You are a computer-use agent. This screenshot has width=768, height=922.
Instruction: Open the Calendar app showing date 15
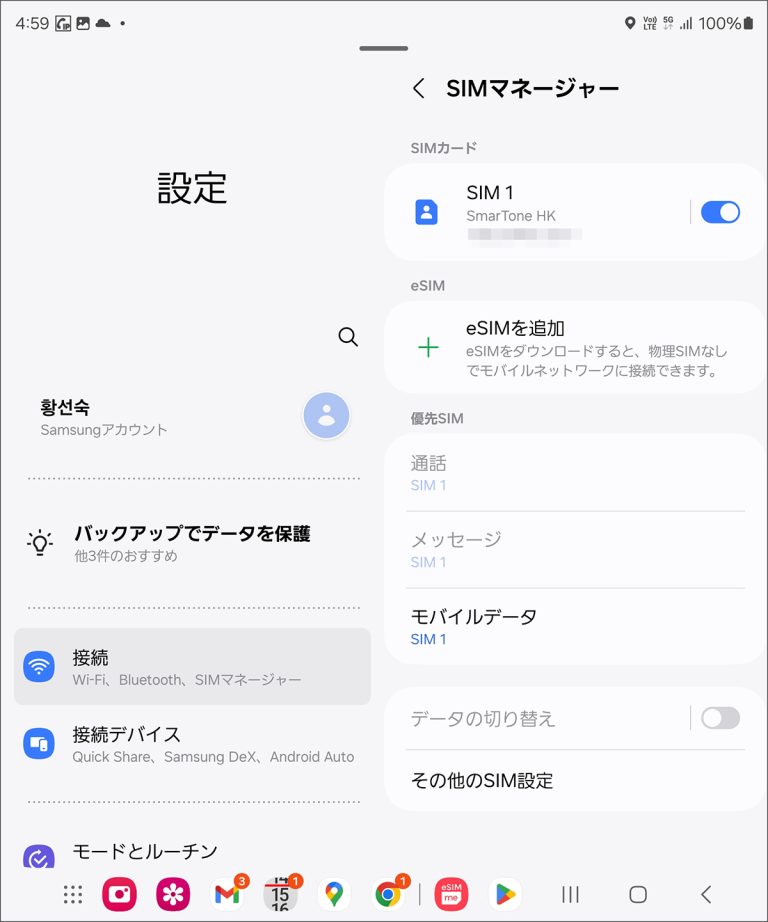pos(281,894)
